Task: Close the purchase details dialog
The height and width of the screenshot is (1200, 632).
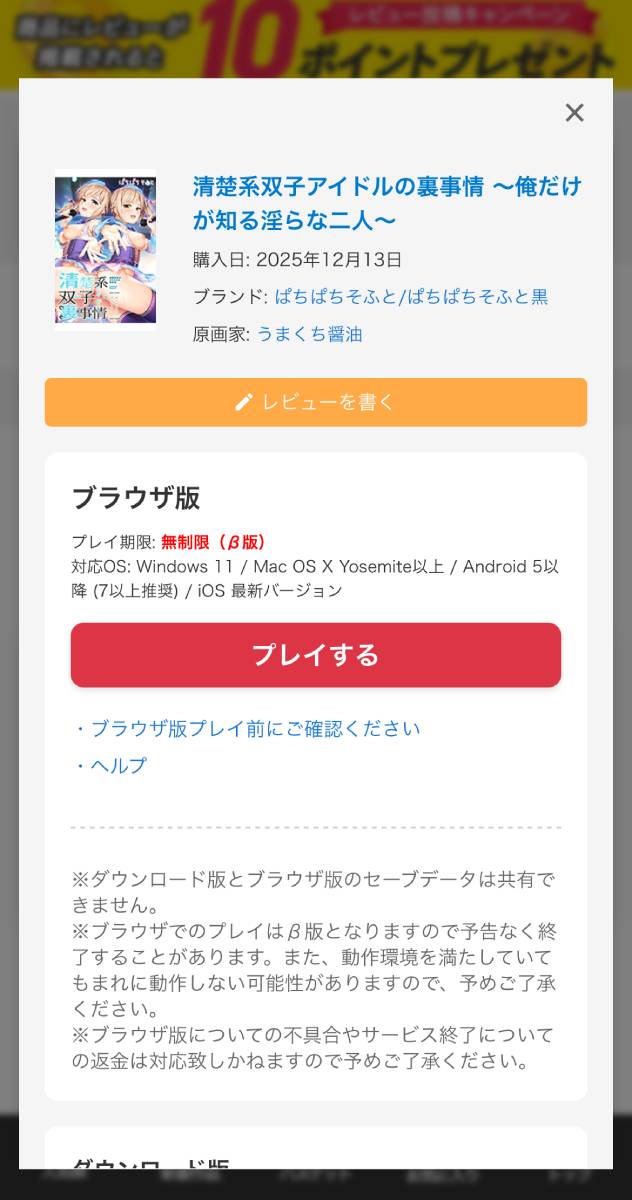Action: [574, 113]
